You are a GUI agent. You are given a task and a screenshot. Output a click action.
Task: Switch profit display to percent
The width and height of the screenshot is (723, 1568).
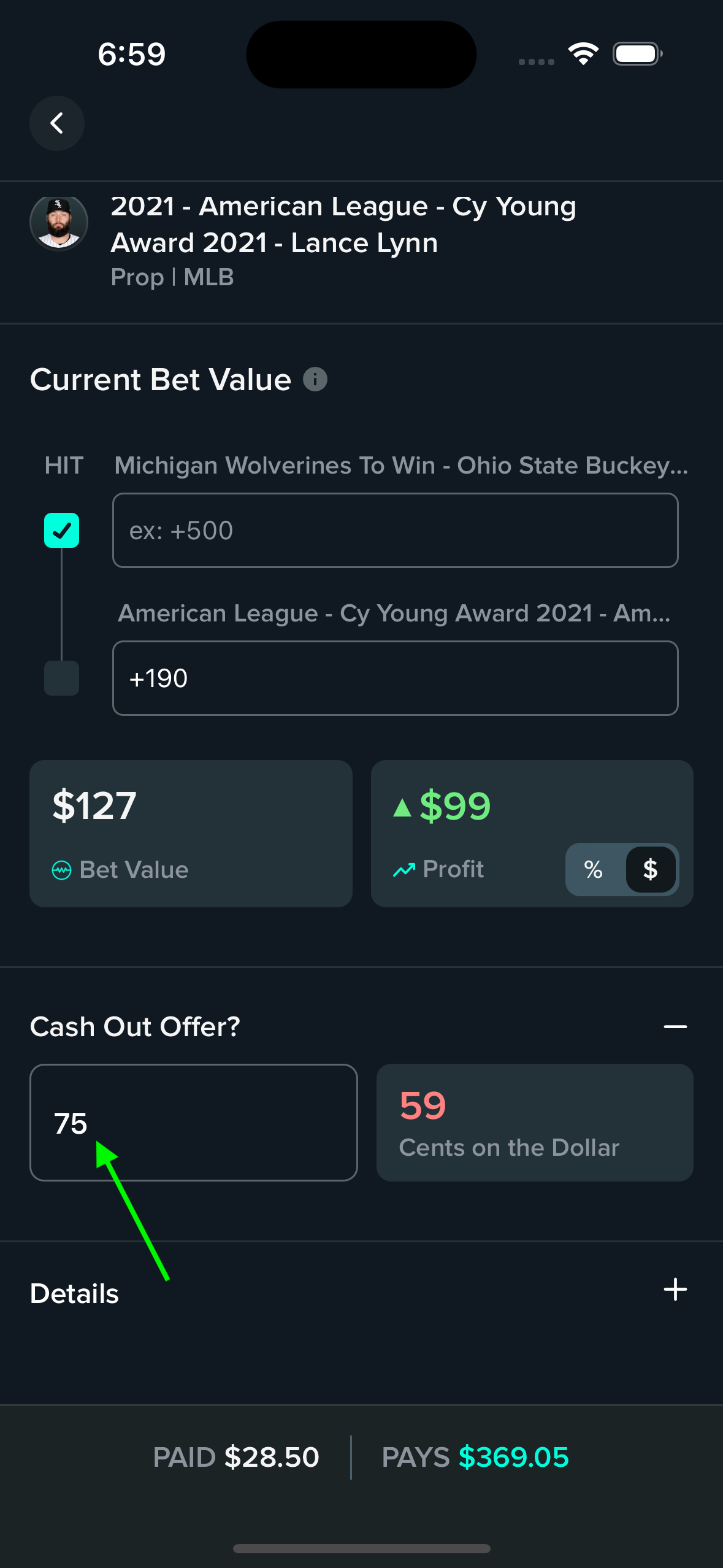pyautogui.click(x=594, y=869)
